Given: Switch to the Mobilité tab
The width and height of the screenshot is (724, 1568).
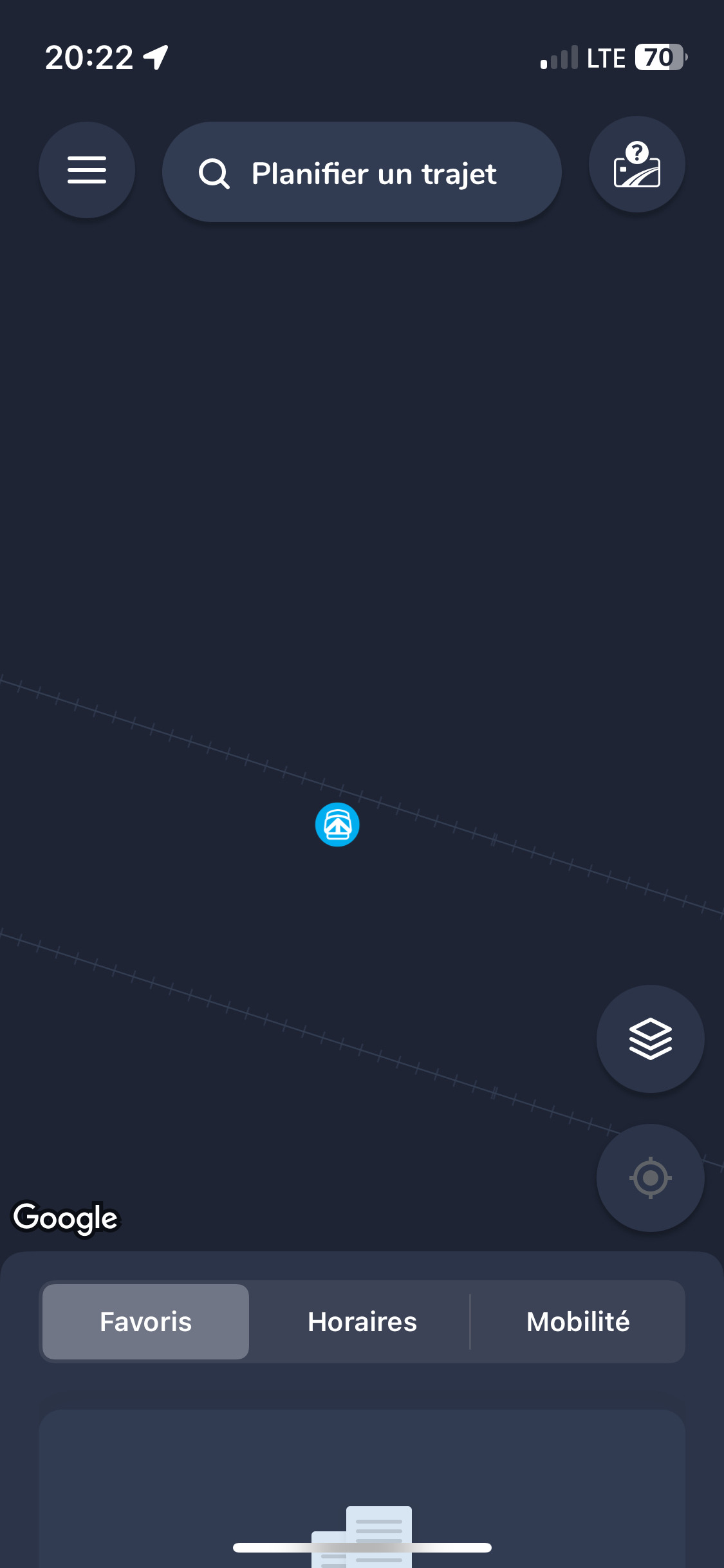Looking at the screenshot, I should click(578, 1321).
